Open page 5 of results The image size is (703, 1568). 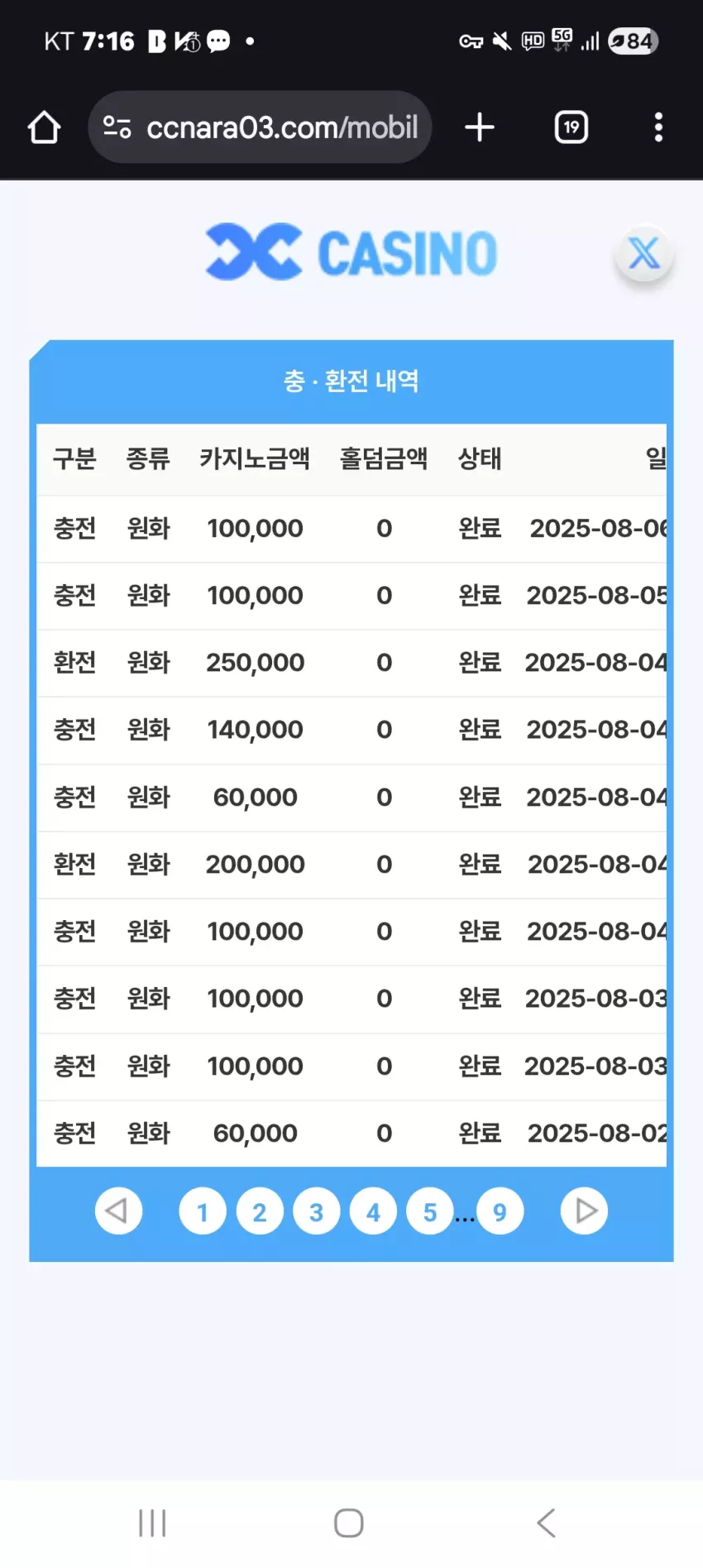pos(430,1211)
